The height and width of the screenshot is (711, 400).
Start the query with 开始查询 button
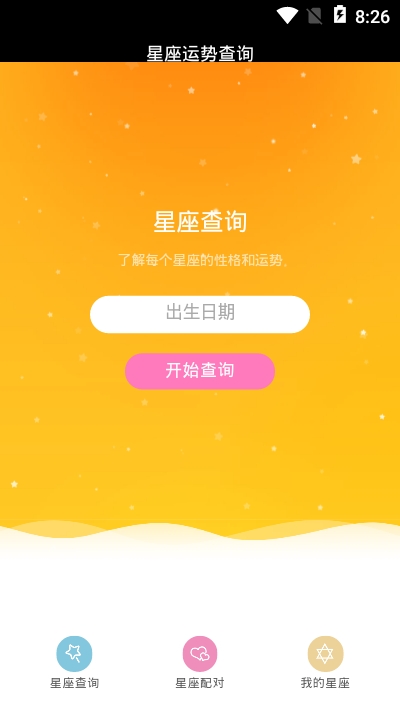click(x=200, y=371)
